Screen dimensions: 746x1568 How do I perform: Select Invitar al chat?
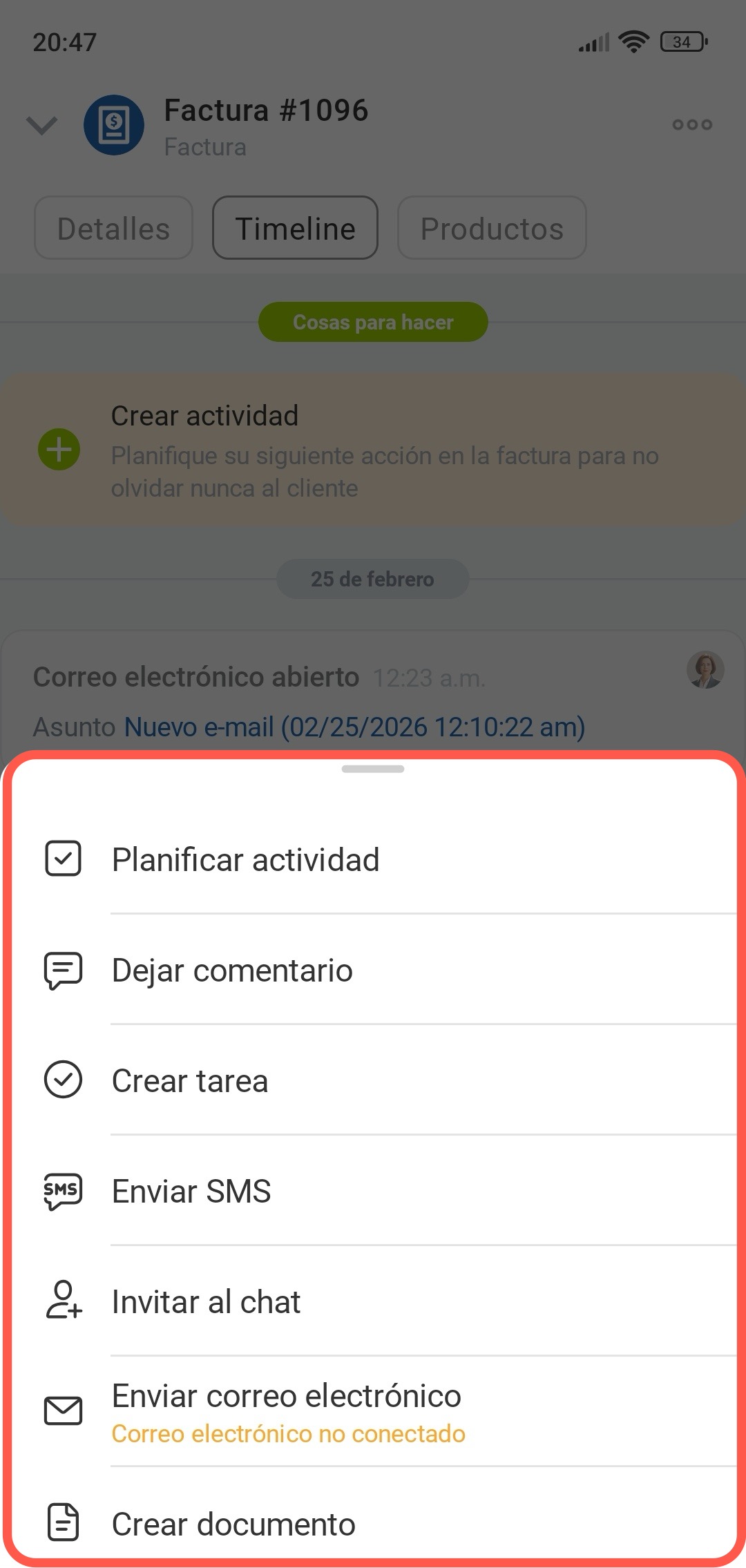click(x=206, y=1302)
